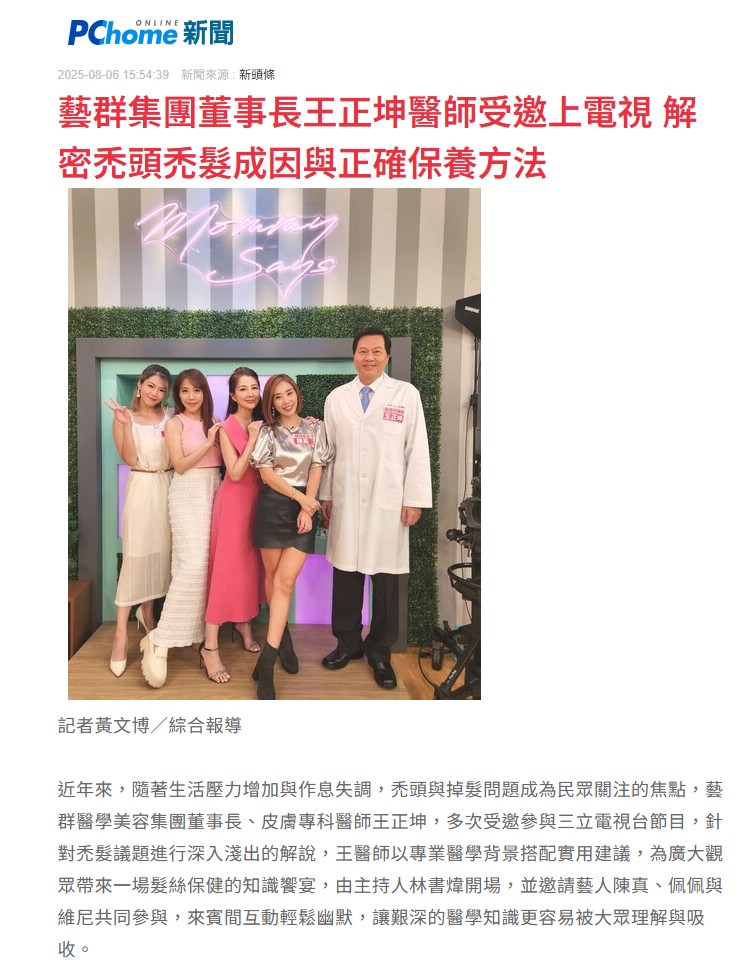The image size is (748, 964).
Task: Open the PChome 新聞 homepage link
Action: click(x=150, y=32)
